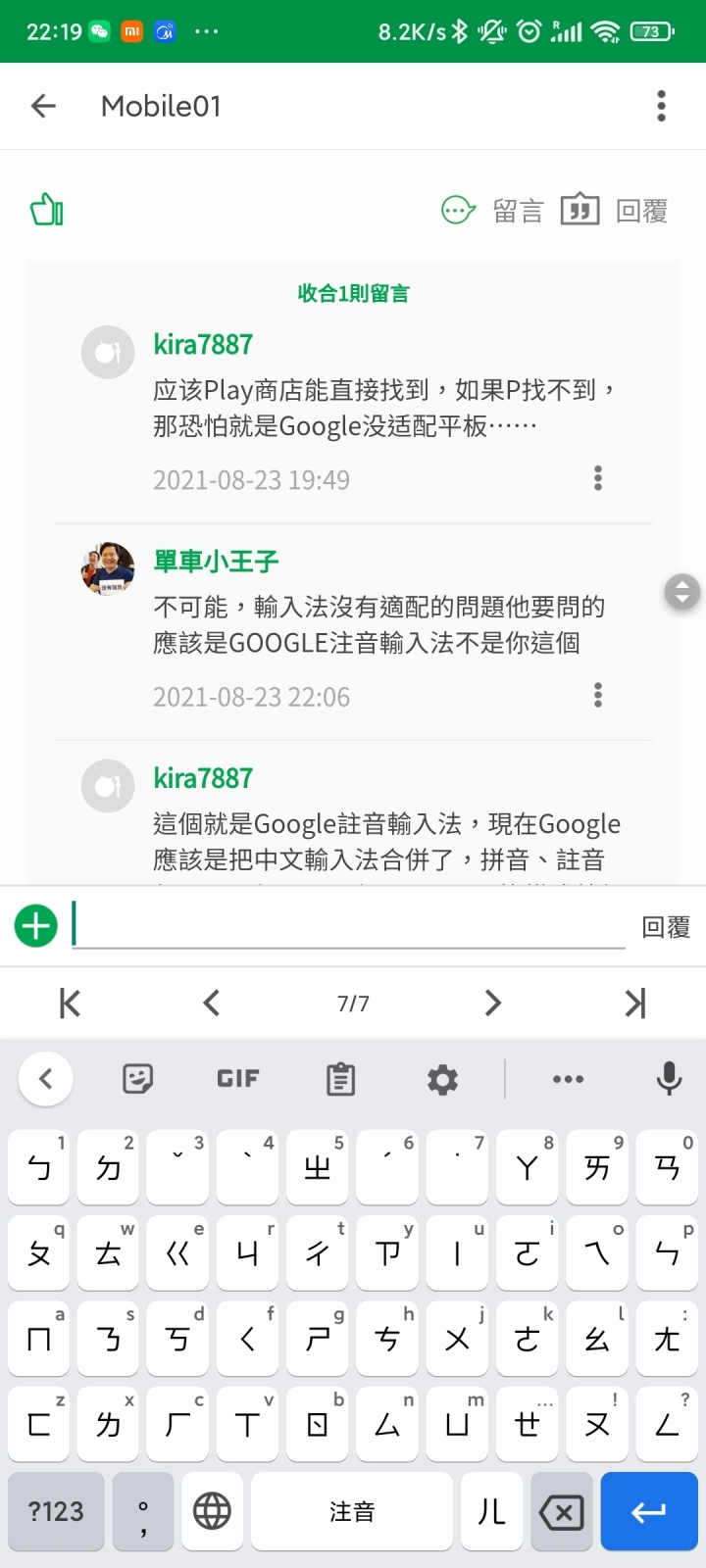
Task: Open options for the 22:06 comment
Action: (x=598, y=696)
